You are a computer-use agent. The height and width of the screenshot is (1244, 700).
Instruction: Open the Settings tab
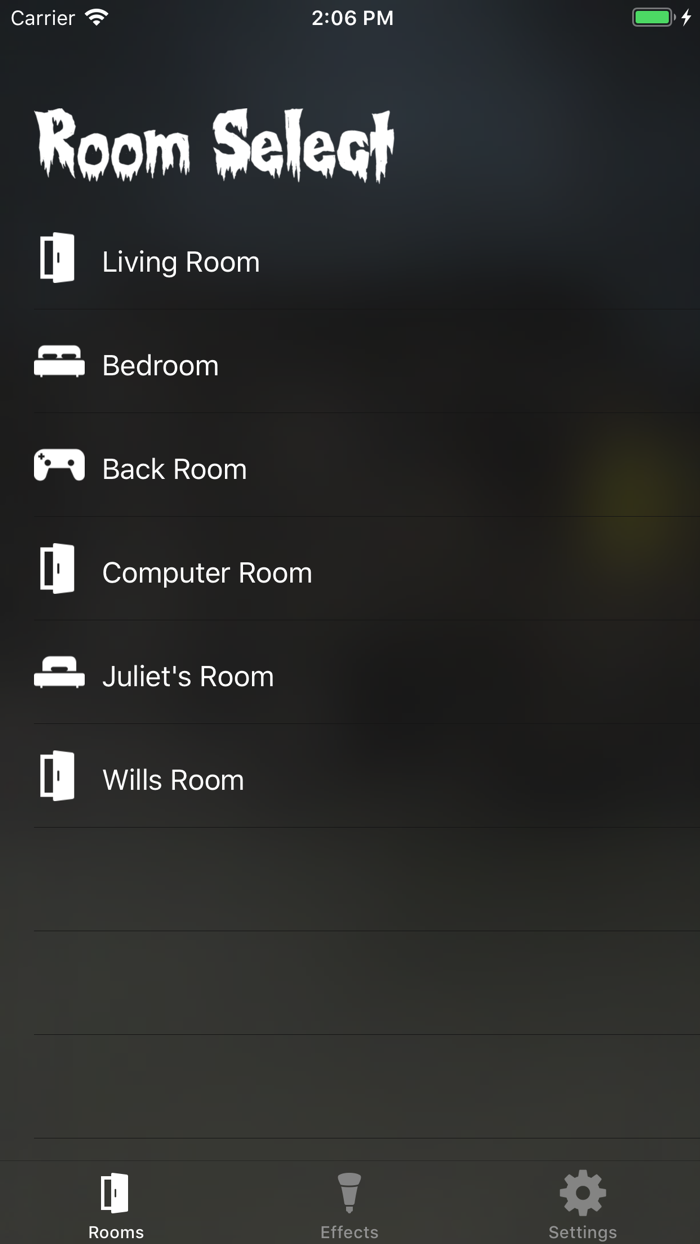(x=583, y=1204)
